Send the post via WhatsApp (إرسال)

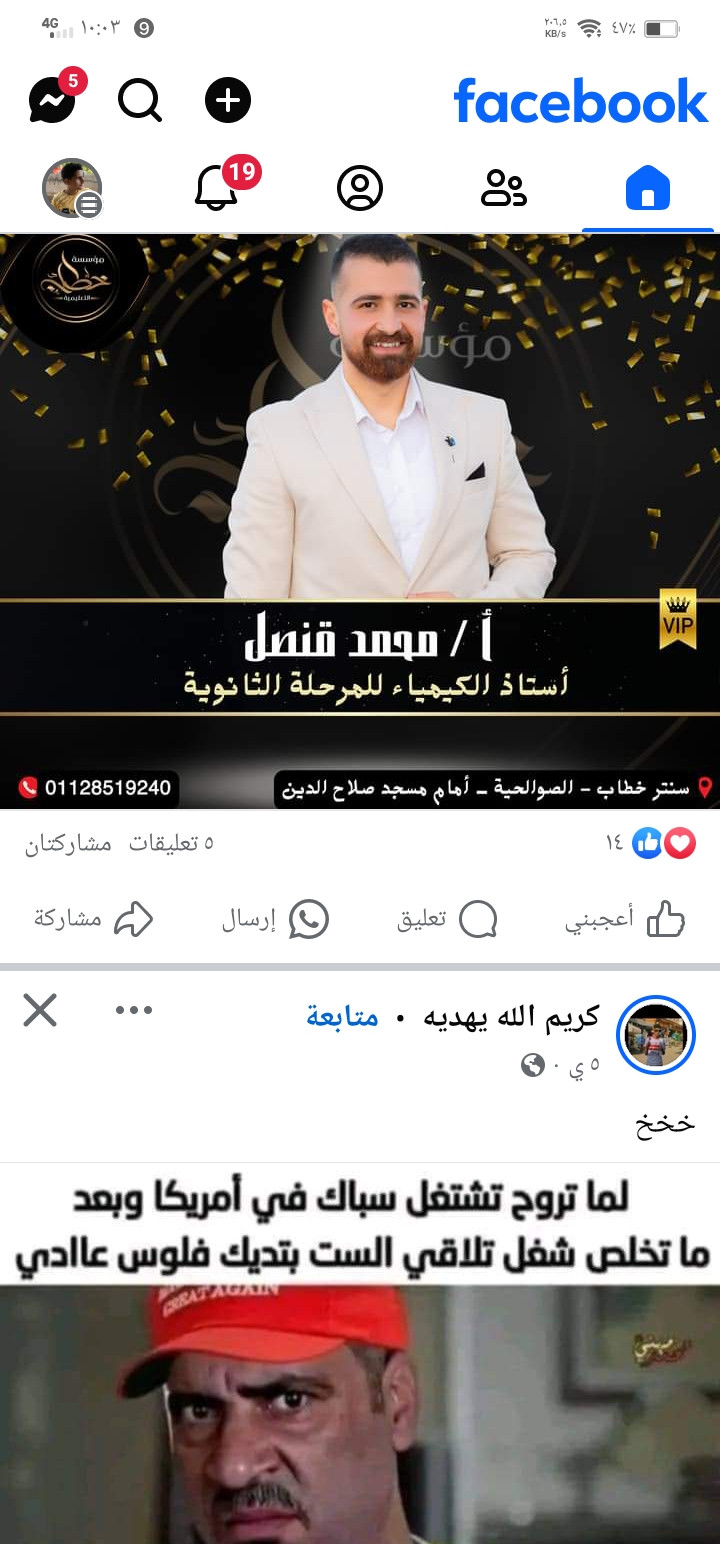point(275,919)
